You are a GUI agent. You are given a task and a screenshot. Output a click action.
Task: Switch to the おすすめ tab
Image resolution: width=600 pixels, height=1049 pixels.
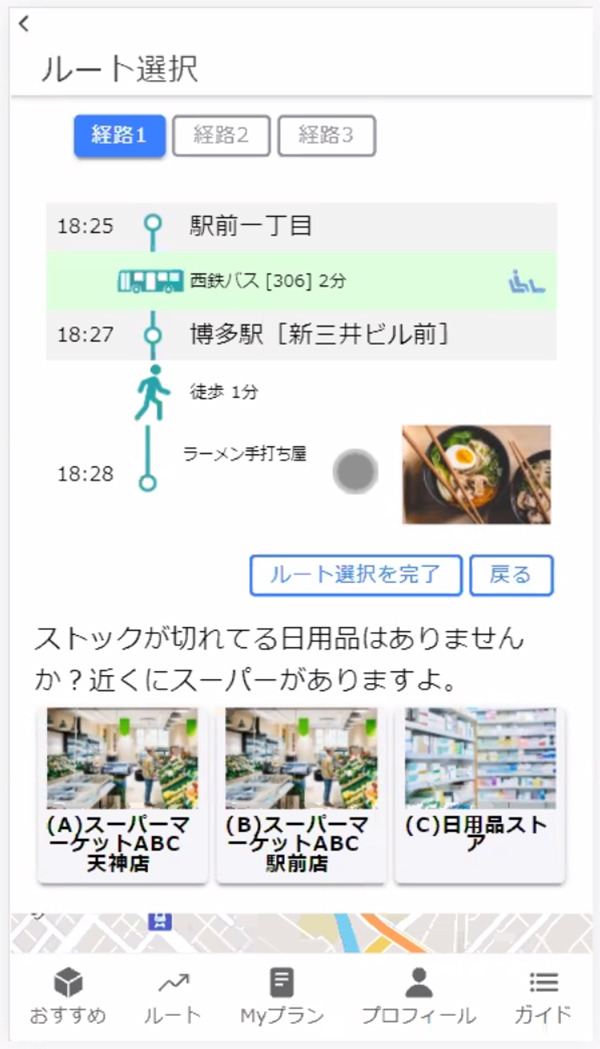(x=67, y=996)
